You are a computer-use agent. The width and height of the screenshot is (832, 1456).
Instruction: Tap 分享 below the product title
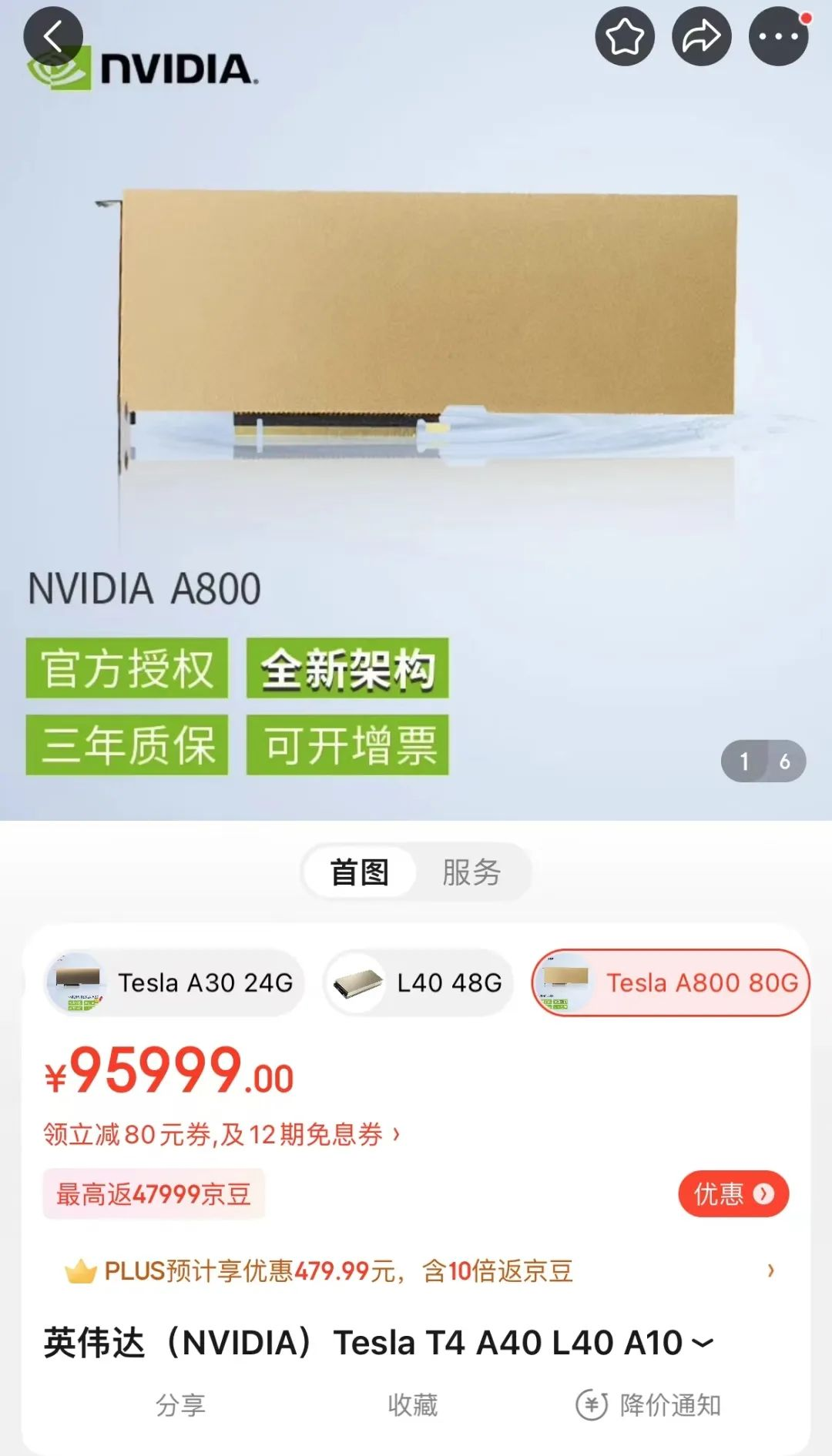pyautogui.click(x=180, y=1405)
